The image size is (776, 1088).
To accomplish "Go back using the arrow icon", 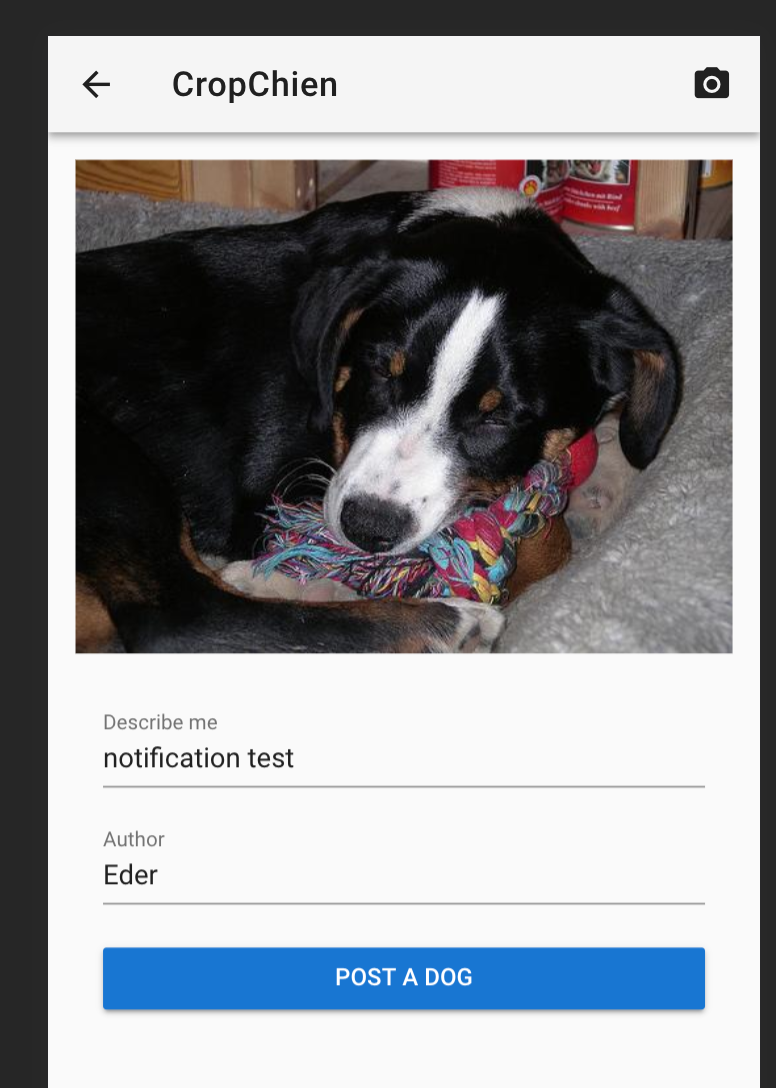I will 96,85.
